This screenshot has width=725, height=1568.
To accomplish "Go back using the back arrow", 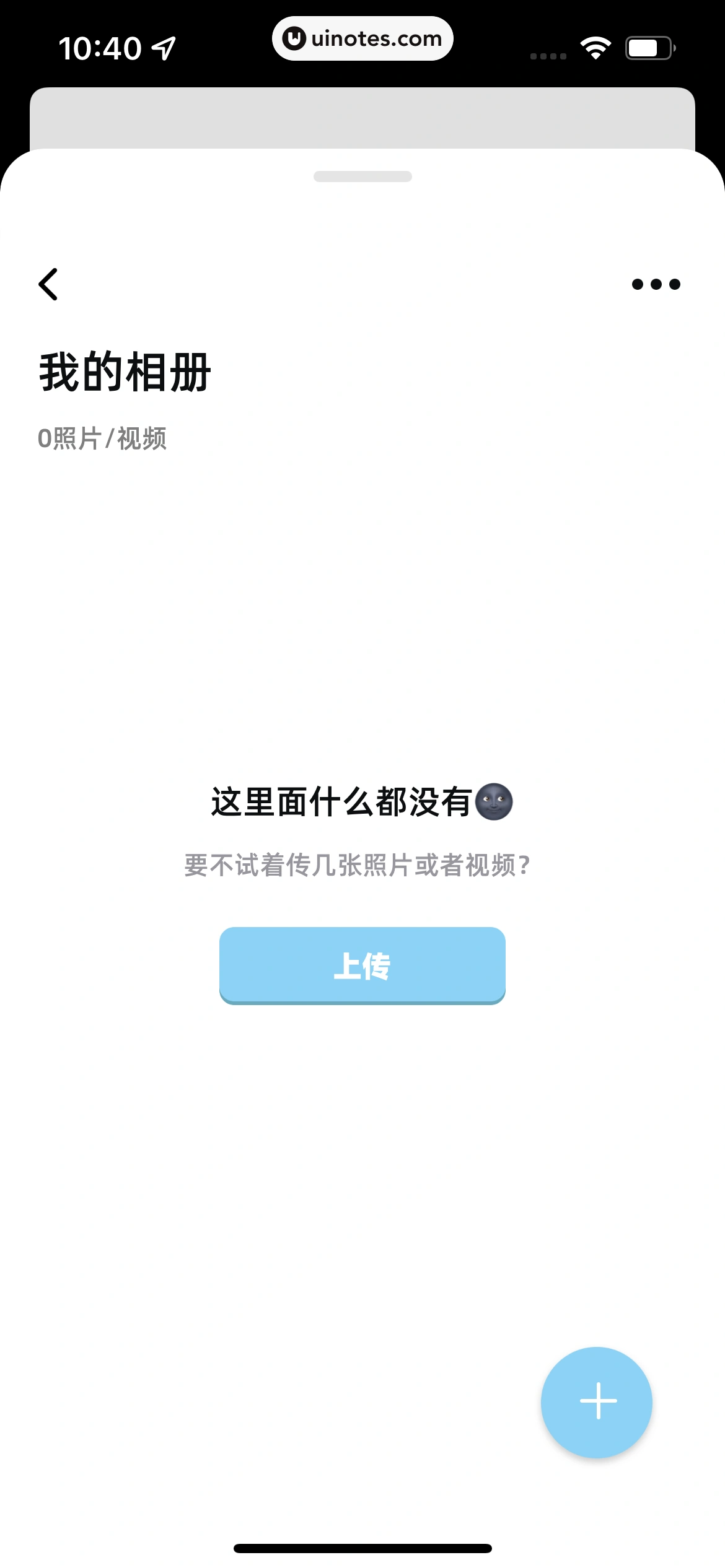I will coord(48,284).
